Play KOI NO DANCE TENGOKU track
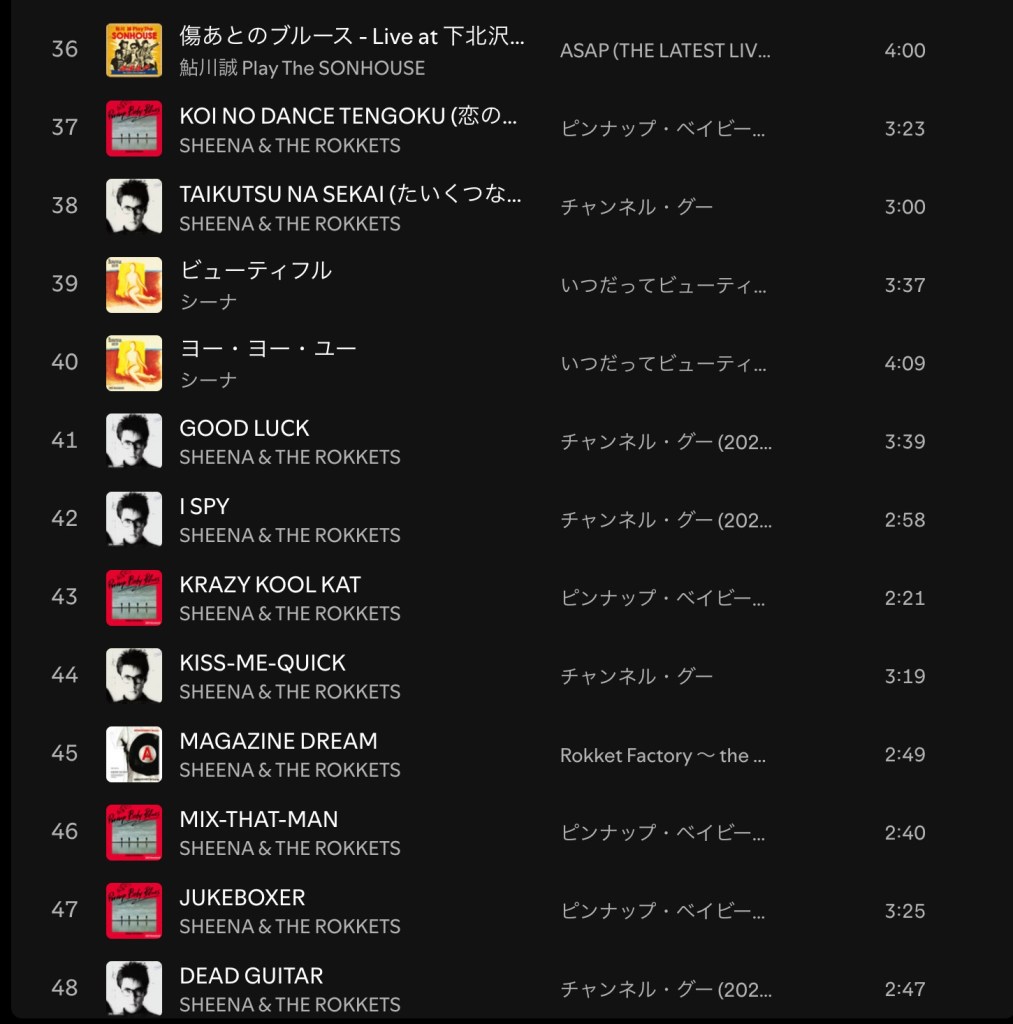1013x1024 pixels. click(x=349, y=116)
